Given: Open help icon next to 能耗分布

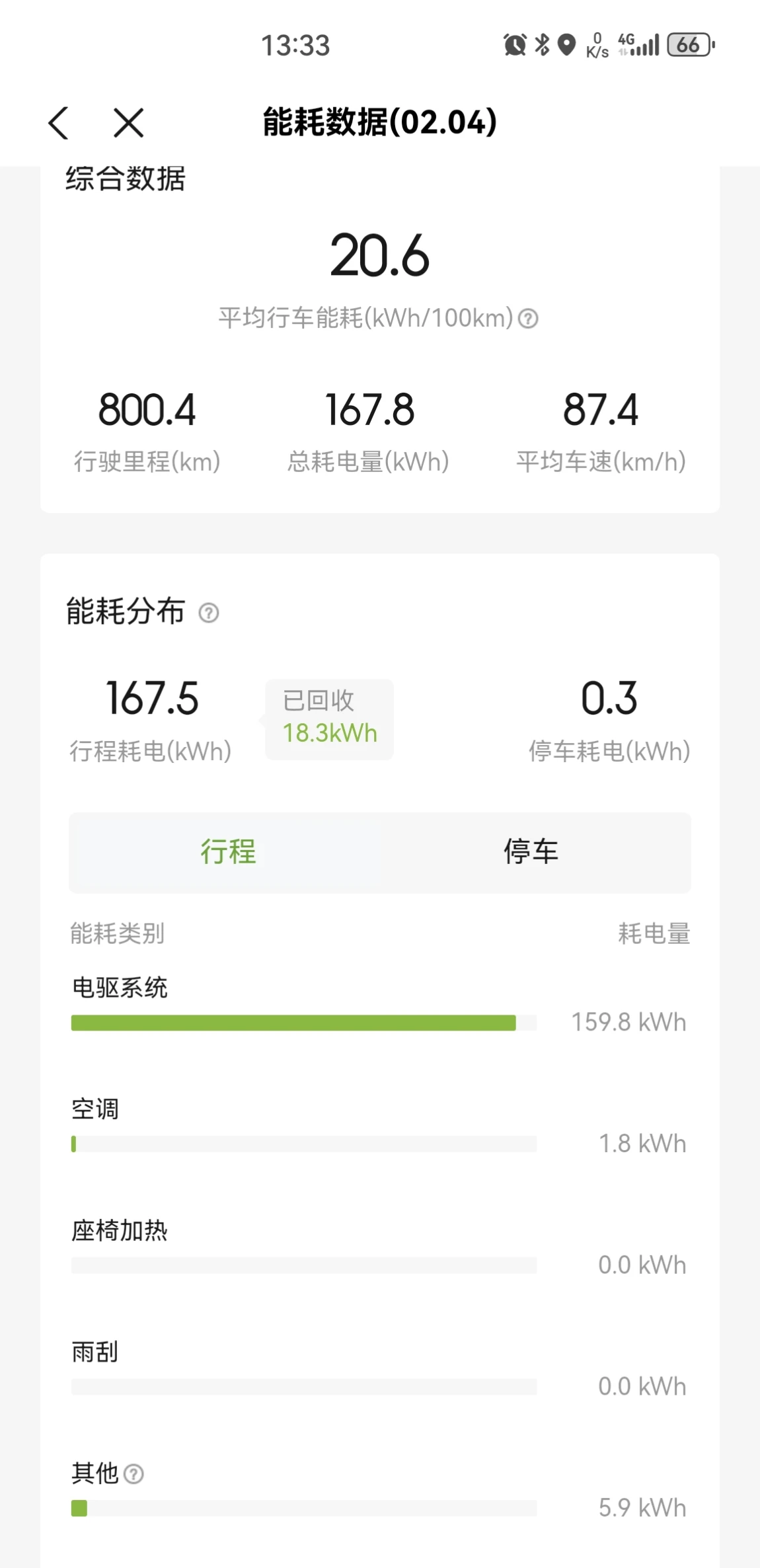Looking at the screenshot, I should [209, 613].
